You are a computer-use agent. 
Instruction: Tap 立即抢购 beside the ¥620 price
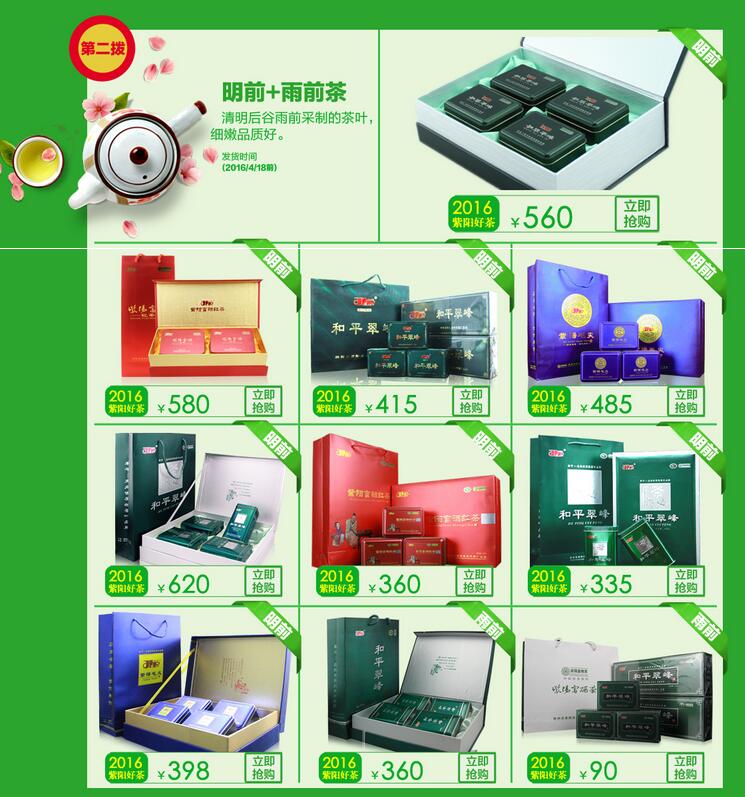point(264,582)
